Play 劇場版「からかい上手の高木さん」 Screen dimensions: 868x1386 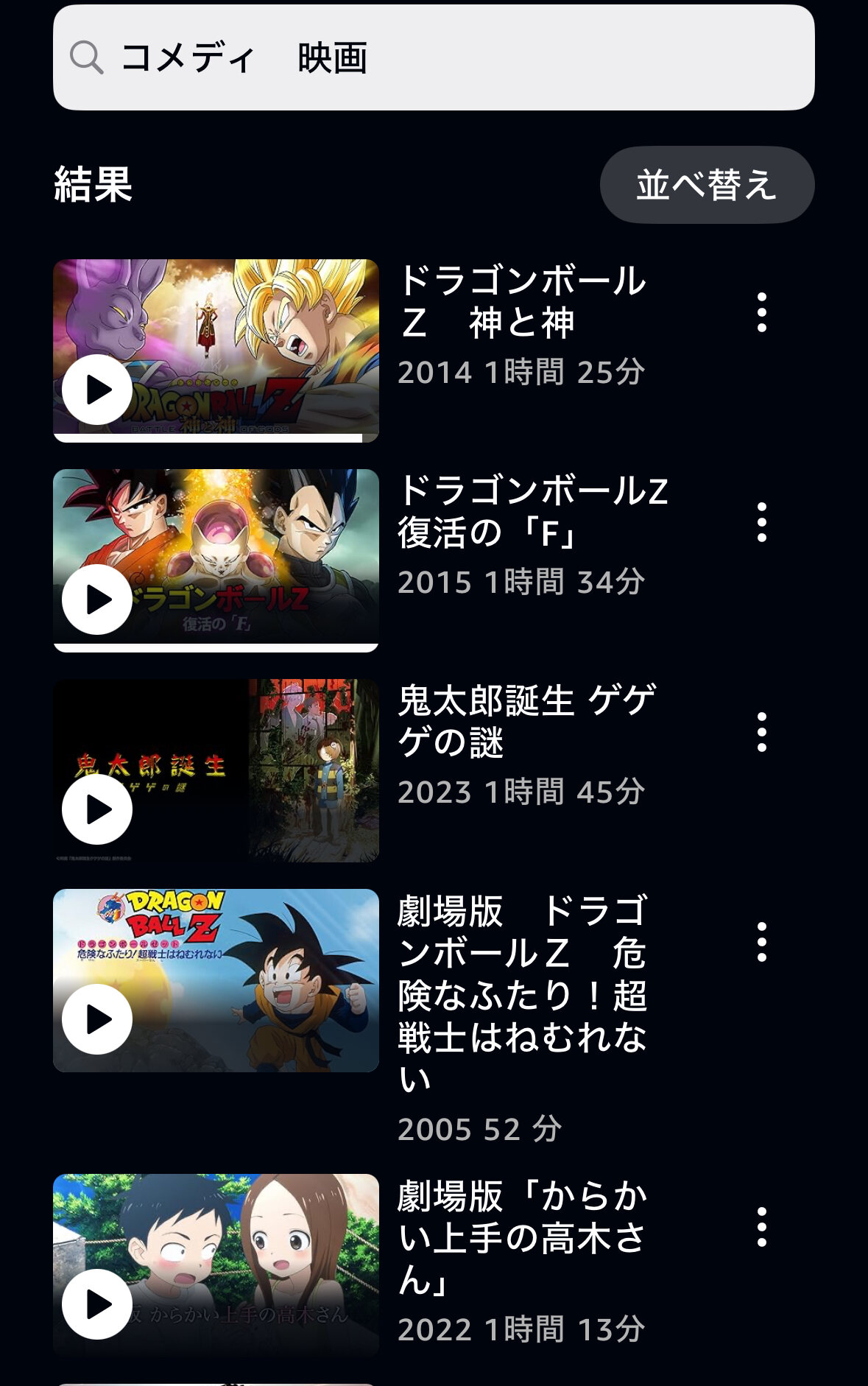(x=97, y=1304)
